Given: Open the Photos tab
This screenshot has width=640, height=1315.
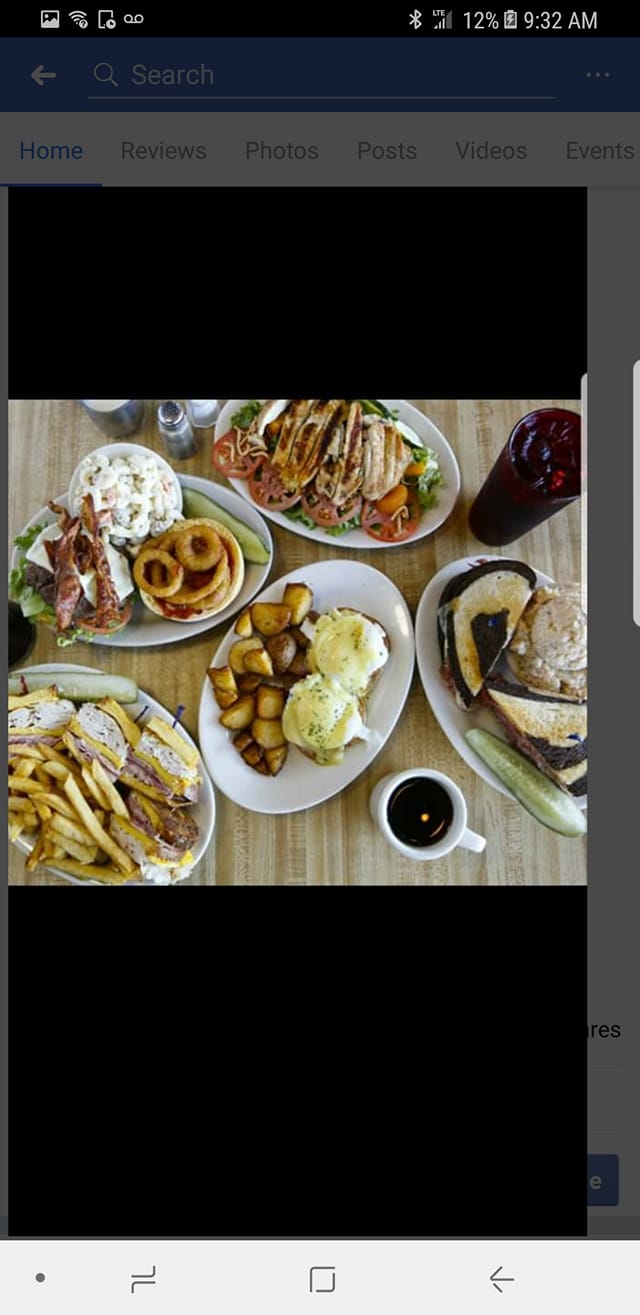Looking at the screenshot, I should click(x=281, y=151).
